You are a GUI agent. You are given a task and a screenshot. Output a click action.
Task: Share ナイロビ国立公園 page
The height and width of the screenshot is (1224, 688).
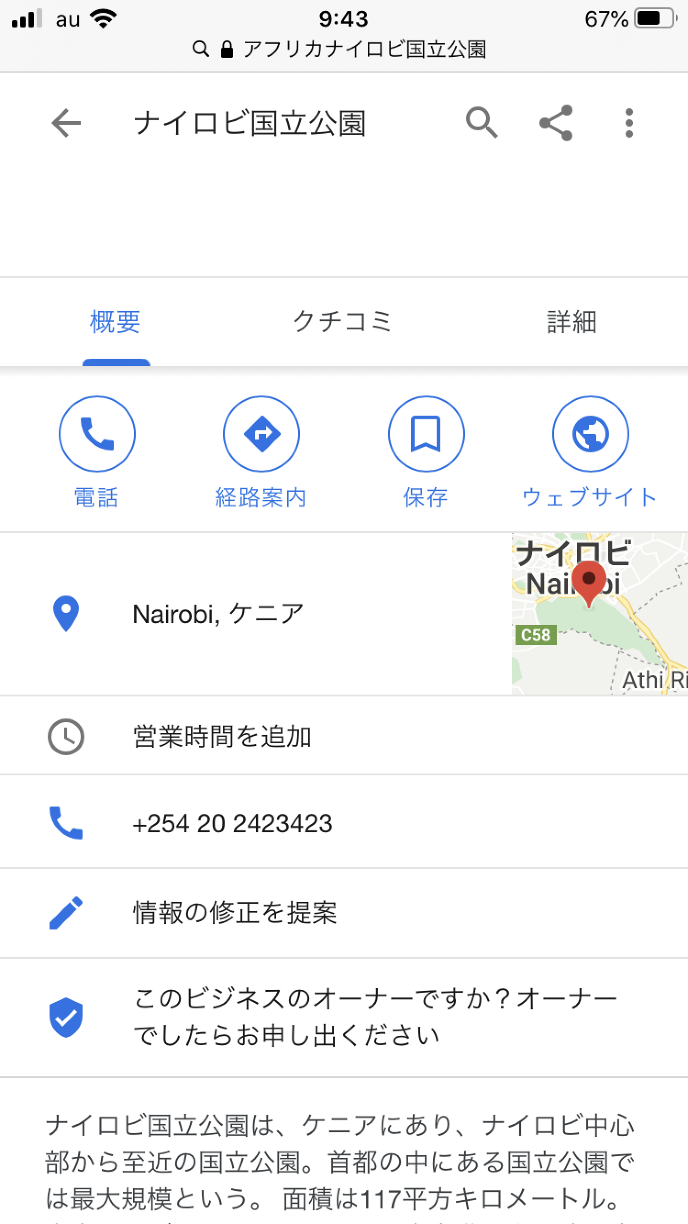click(x=555, y=123)
